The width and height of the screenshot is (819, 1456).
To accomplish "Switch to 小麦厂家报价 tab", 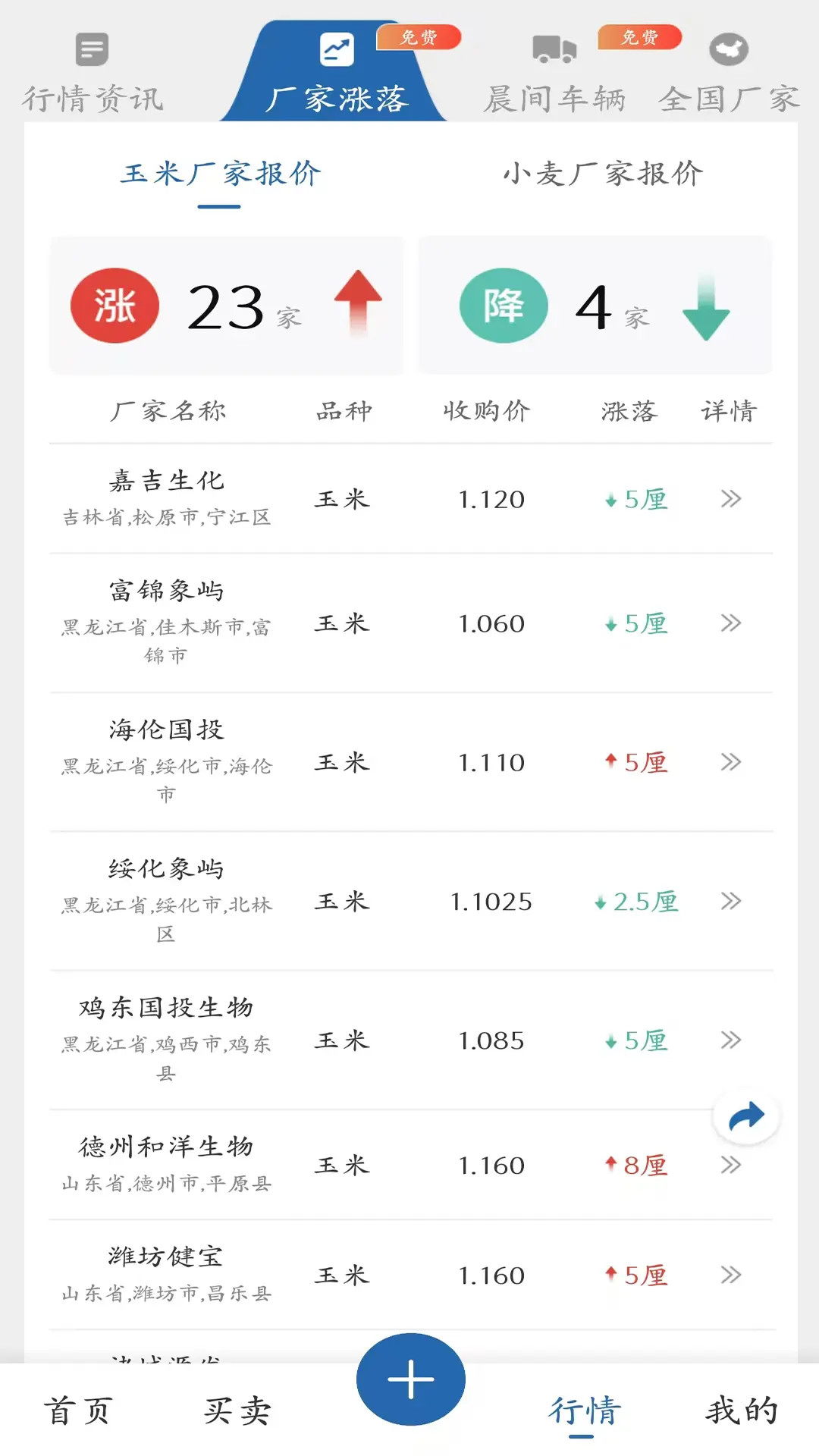I will coord(604,174).
